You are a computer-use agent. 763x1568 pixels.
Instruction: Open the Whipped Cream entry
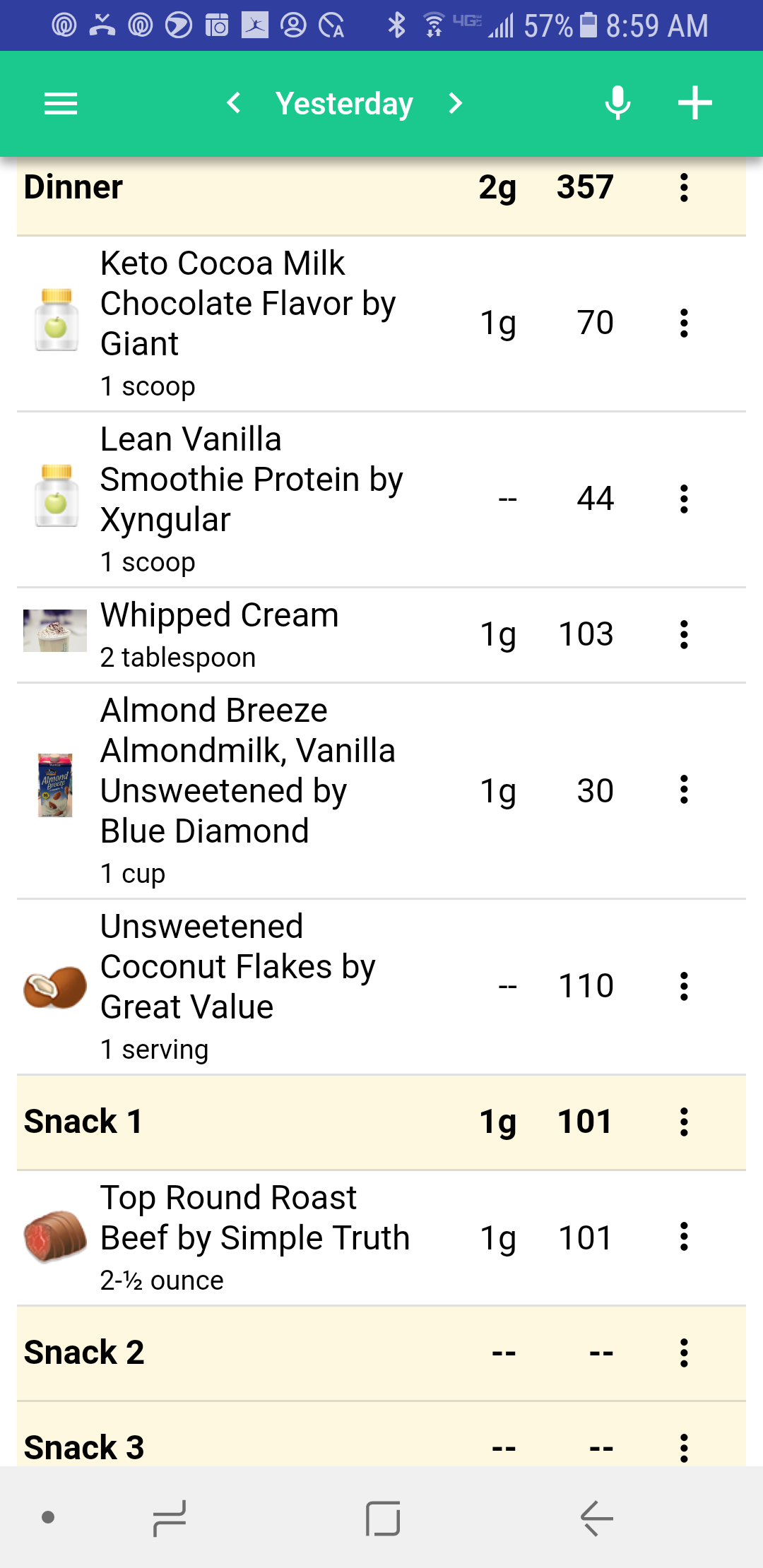pyautogui.click(x=381, y=635)
